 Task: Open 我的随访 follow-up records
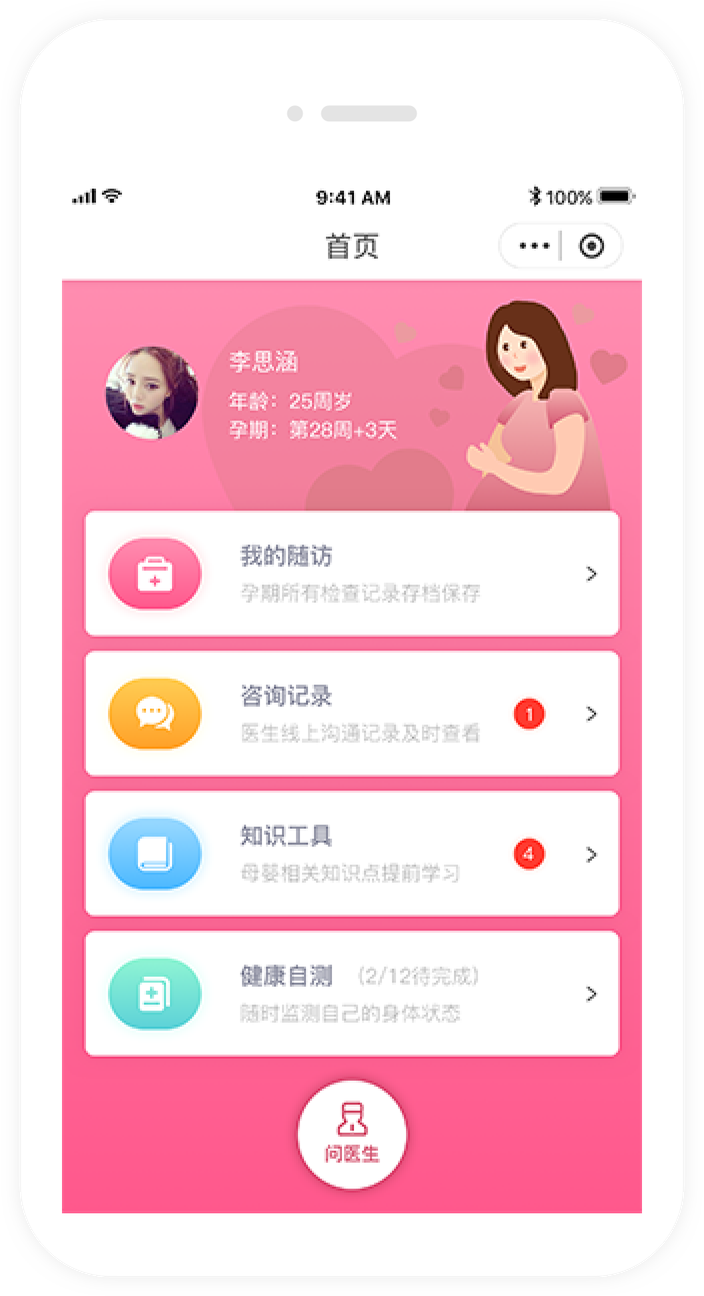click(x=352, y=573)
